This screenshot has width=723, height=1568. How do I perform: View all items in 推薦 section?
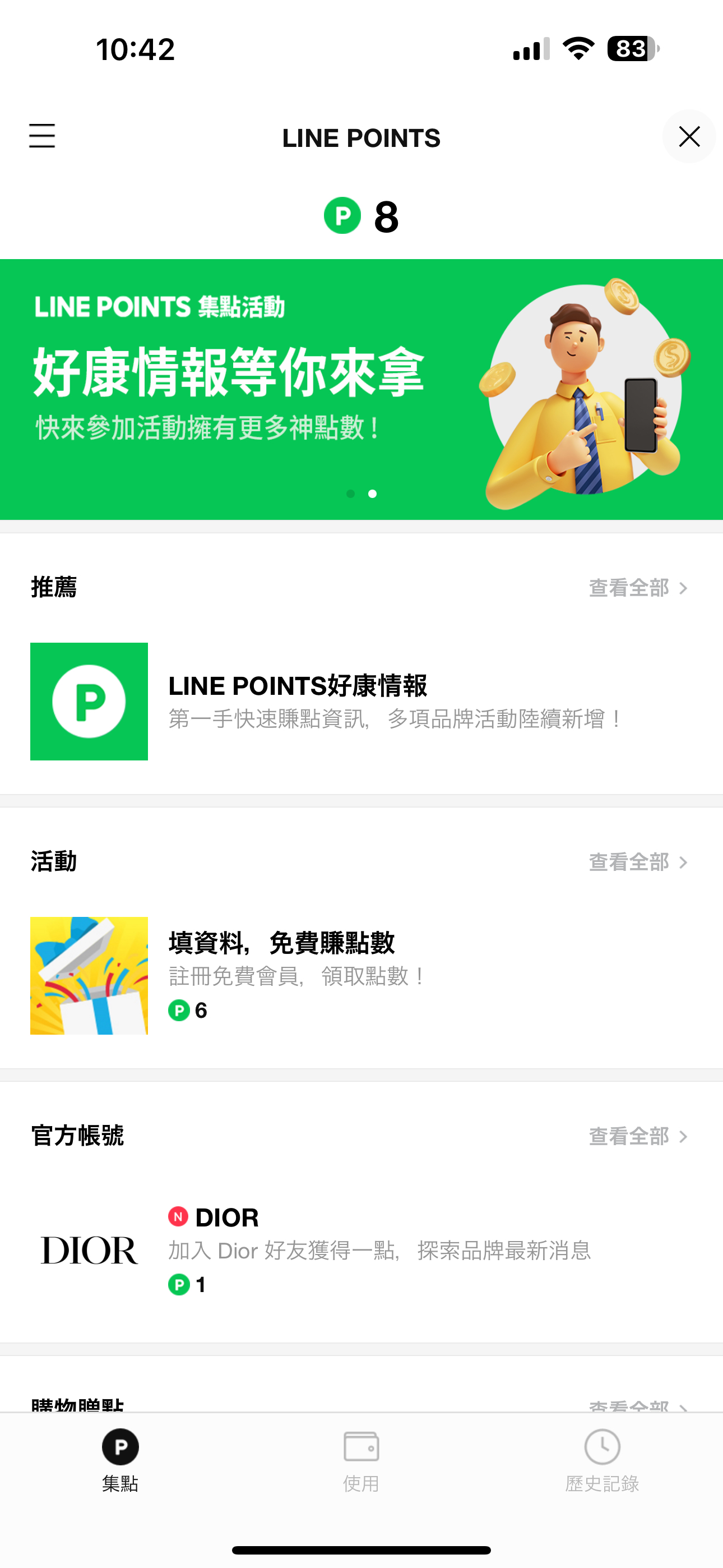638,588
